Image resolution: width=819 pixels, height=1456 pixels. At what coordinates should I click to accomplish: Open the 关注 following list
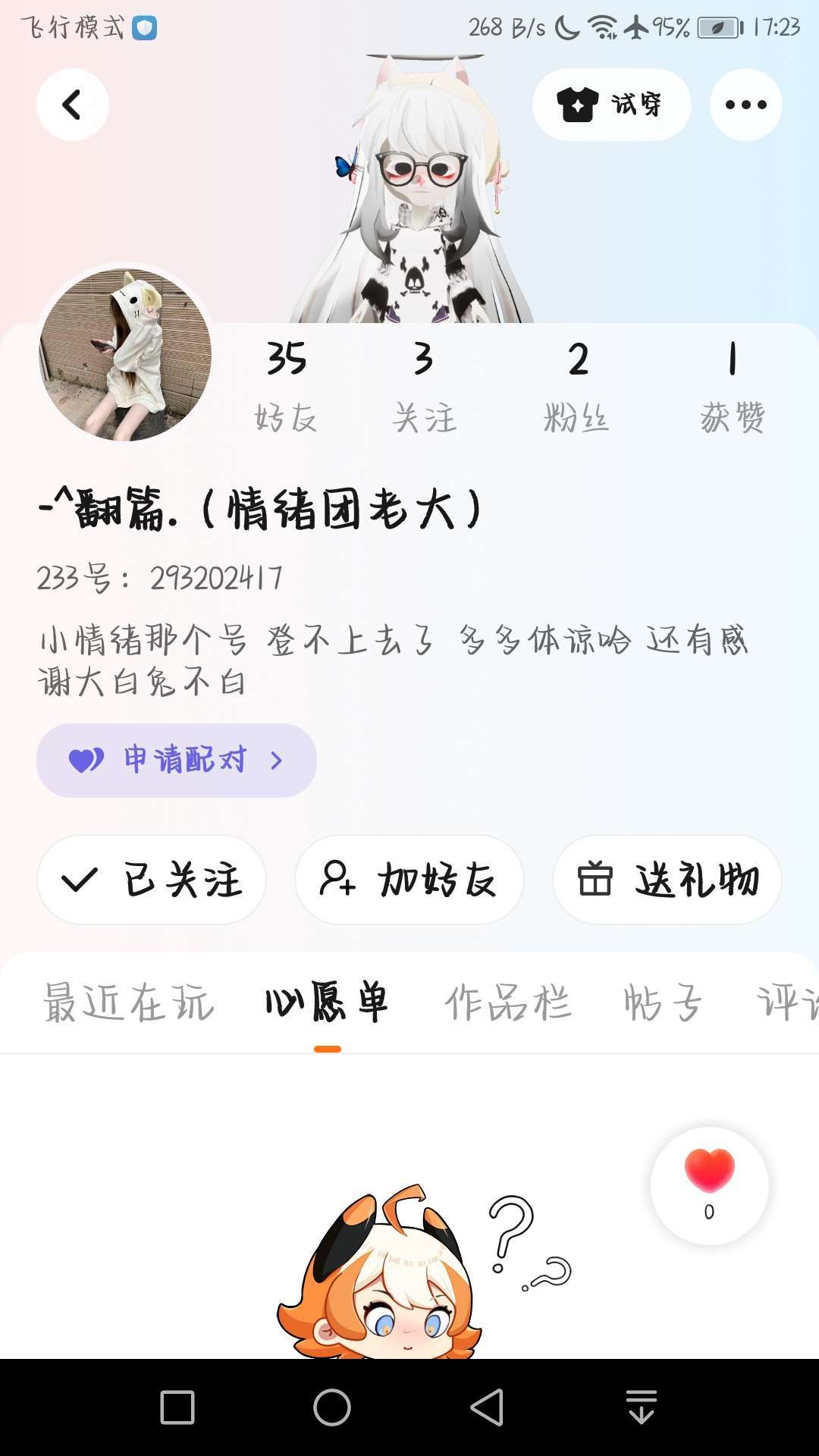coord(424,387)
